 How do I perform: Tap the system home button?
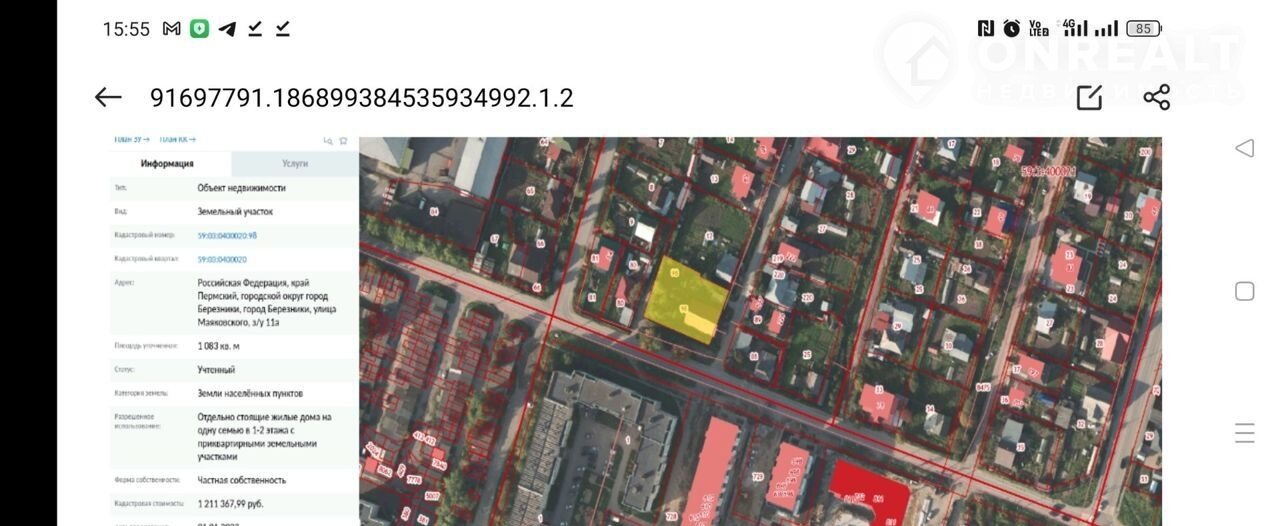coord(1244,291)
